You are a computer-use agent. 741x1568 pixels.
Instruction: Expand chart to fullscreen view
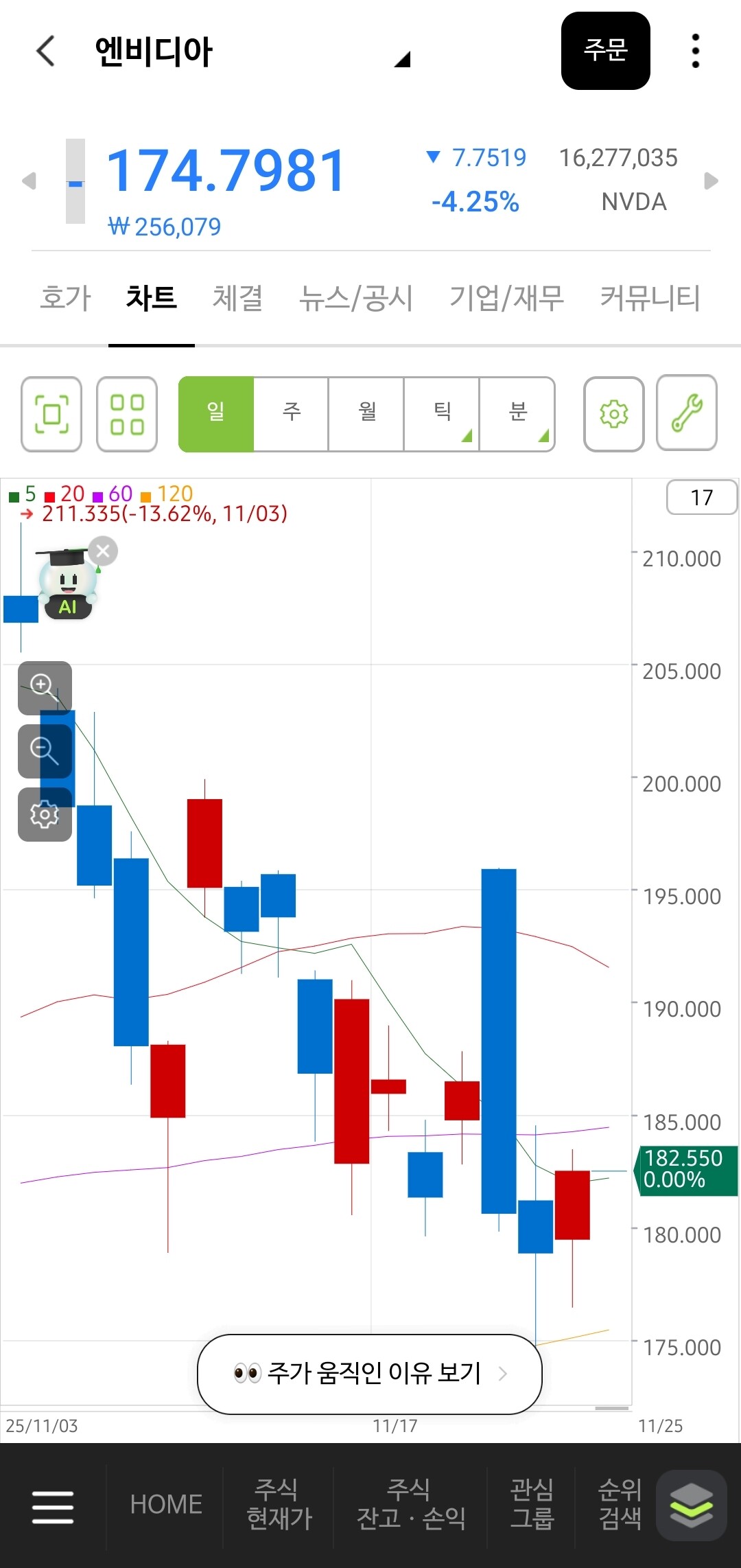tap(51, 414)
